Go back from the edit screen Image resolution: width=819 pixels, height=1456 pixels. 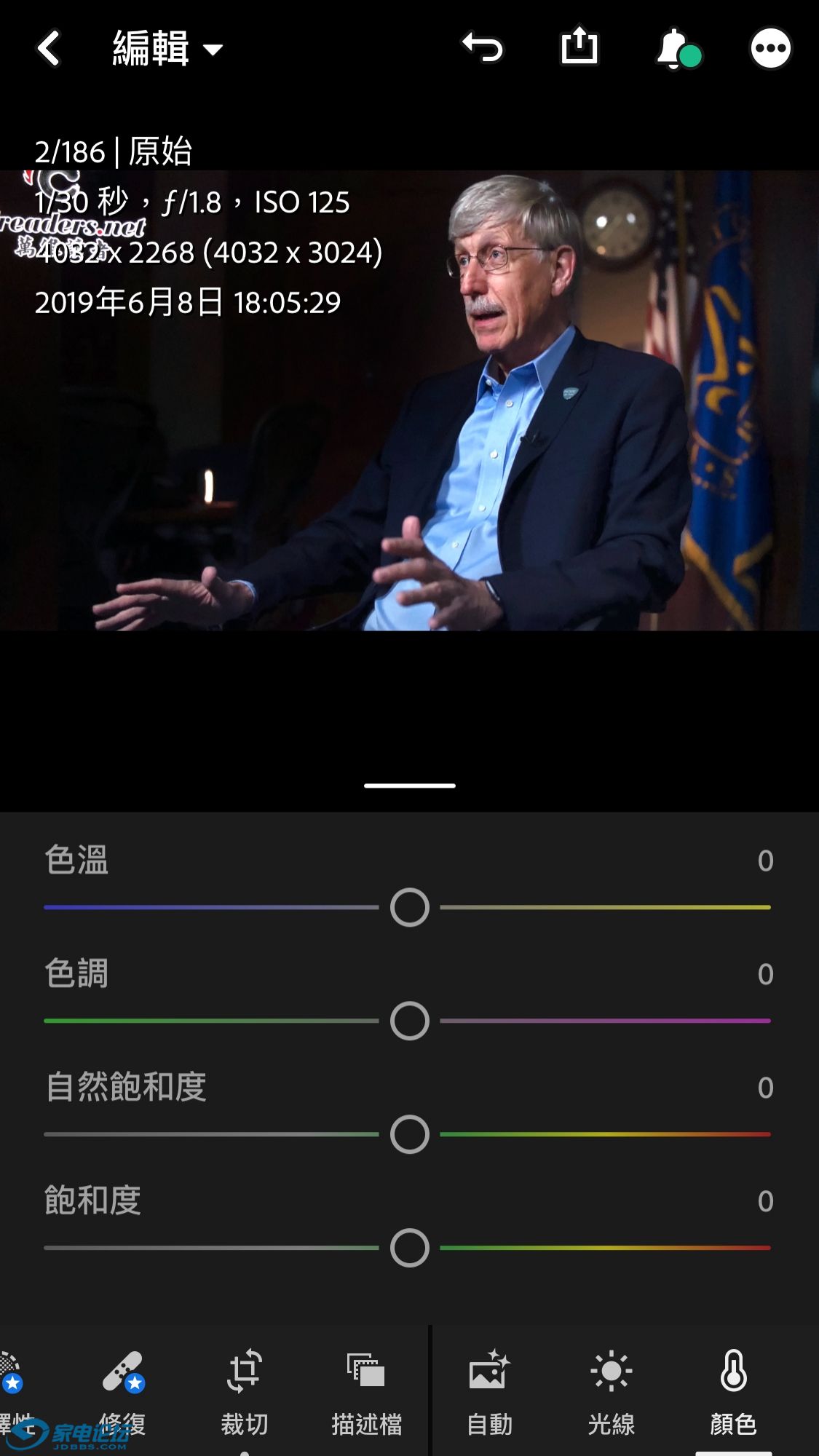click(x=49, y=49)
